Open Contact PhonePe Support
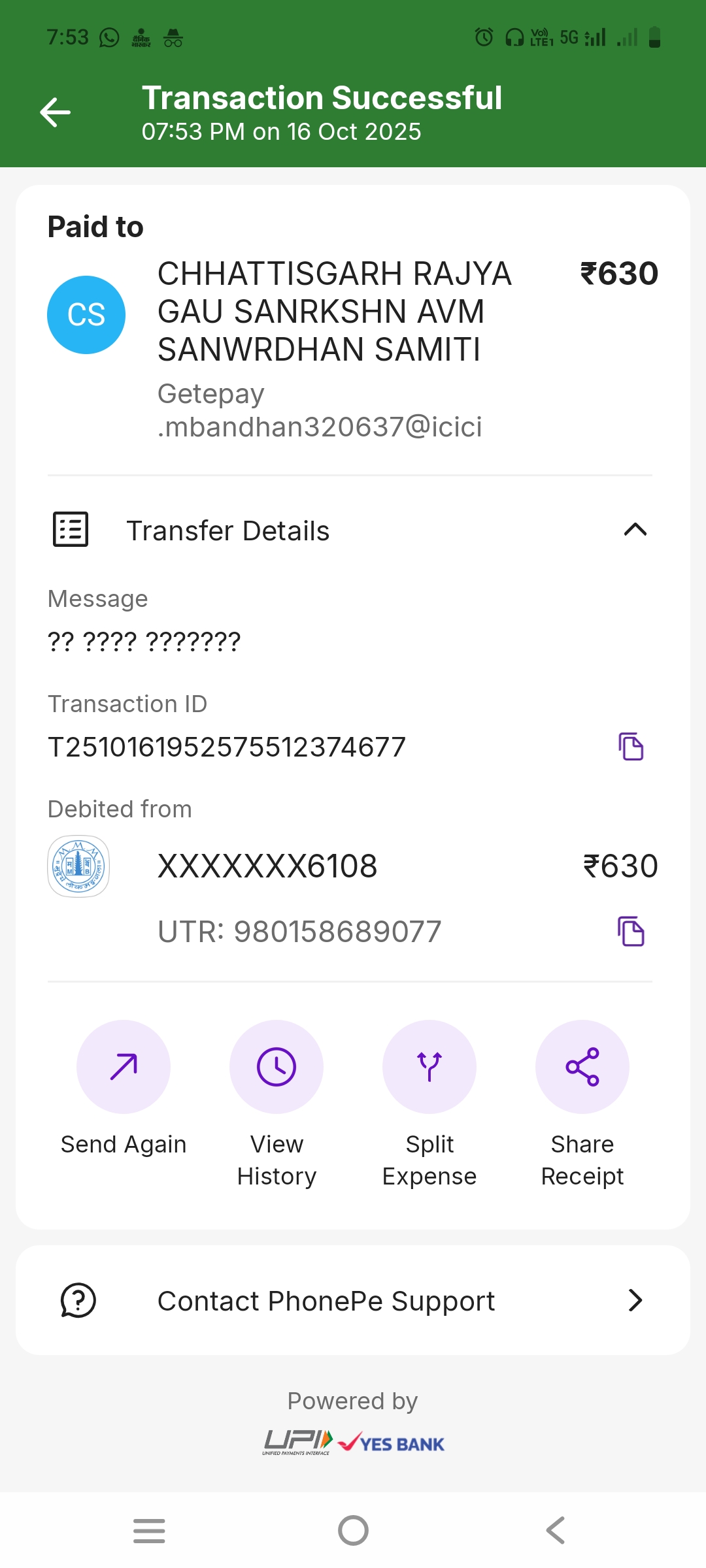The height and width of the screenshot is (1568, 706). [x=353, y=1300]
